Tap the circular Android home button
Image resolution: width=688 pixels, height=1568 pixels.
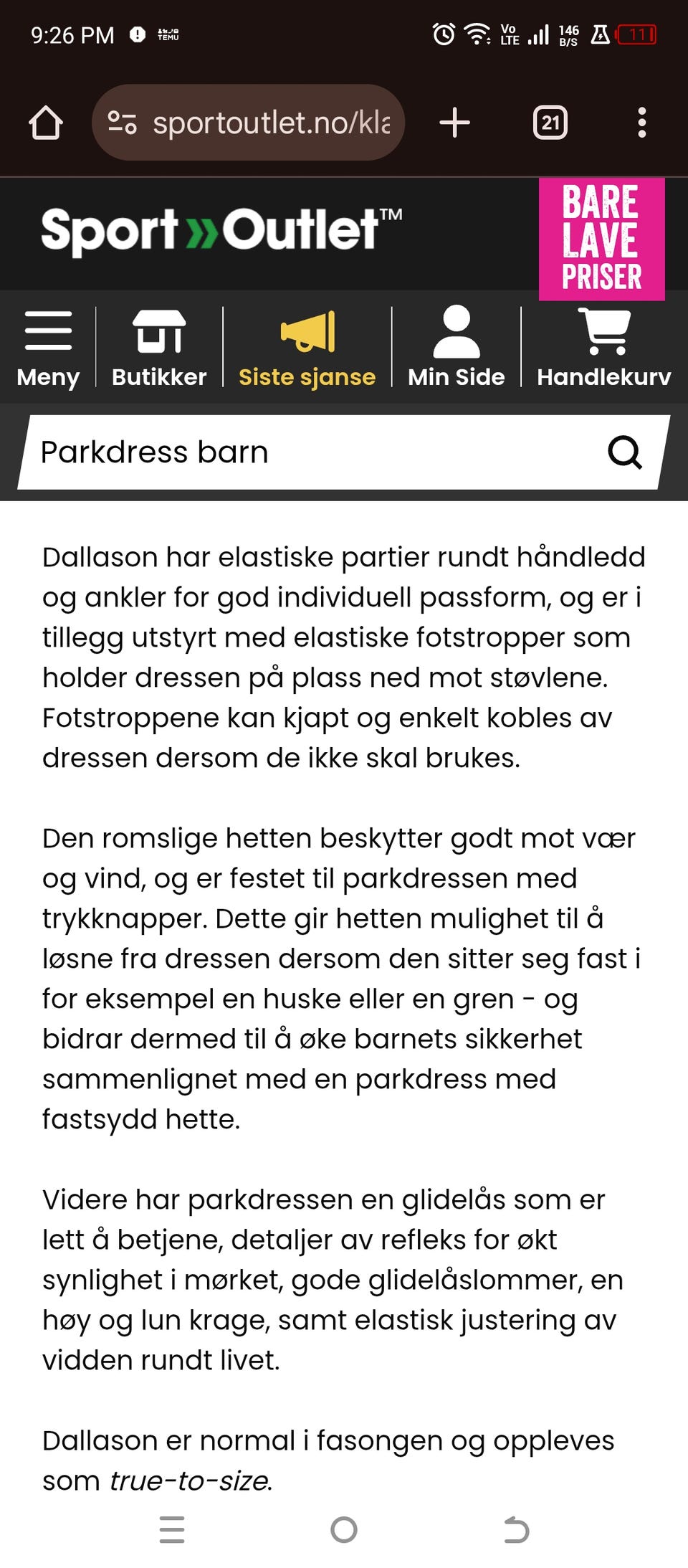343,1524
